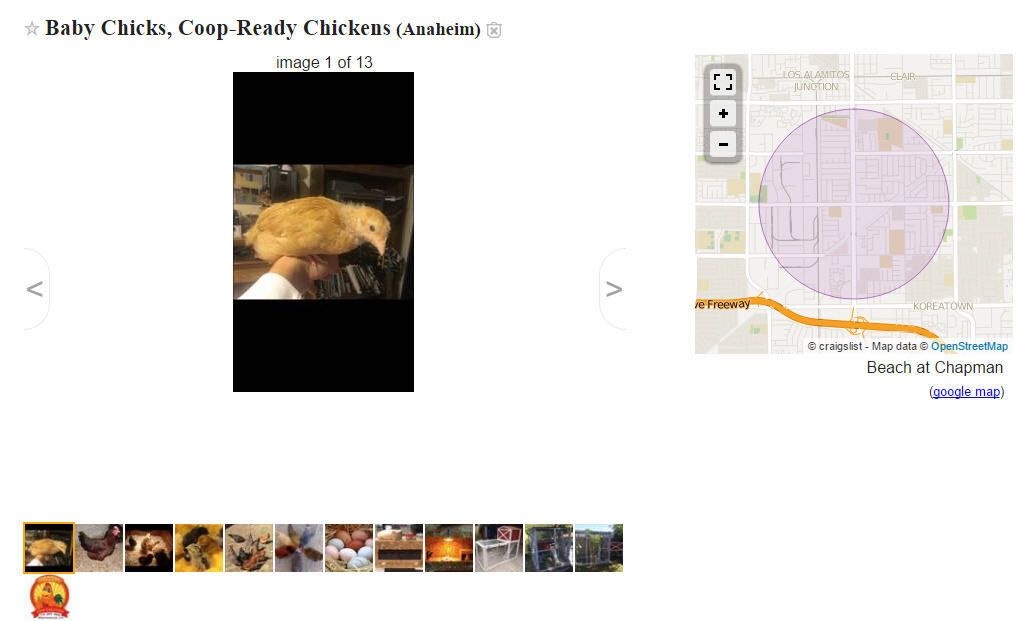Select the colored eggs thumbnail
Image resolution: width=1019 pixels, height=621 pixels.
point(349,548)
